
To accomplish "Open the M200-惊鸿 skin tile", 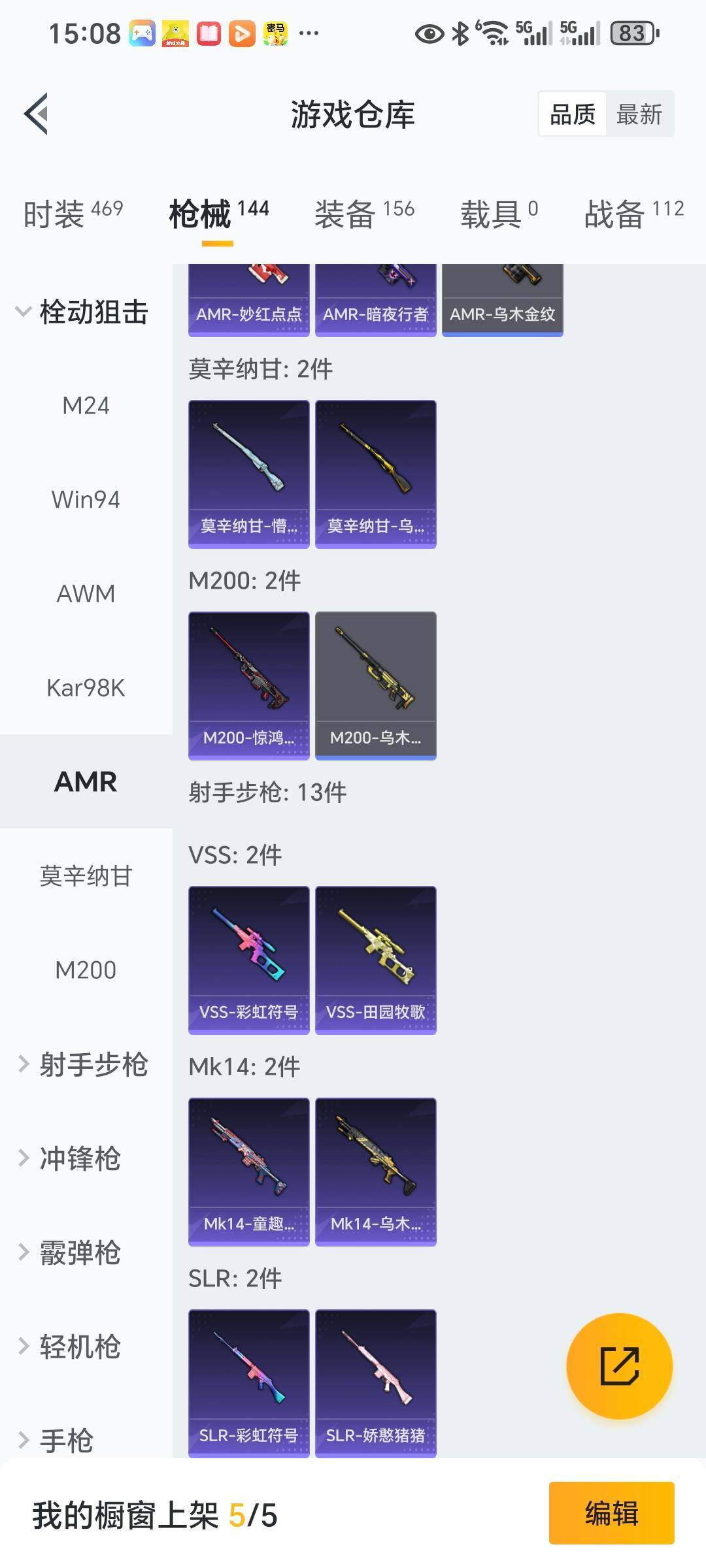I will [248, 685].
